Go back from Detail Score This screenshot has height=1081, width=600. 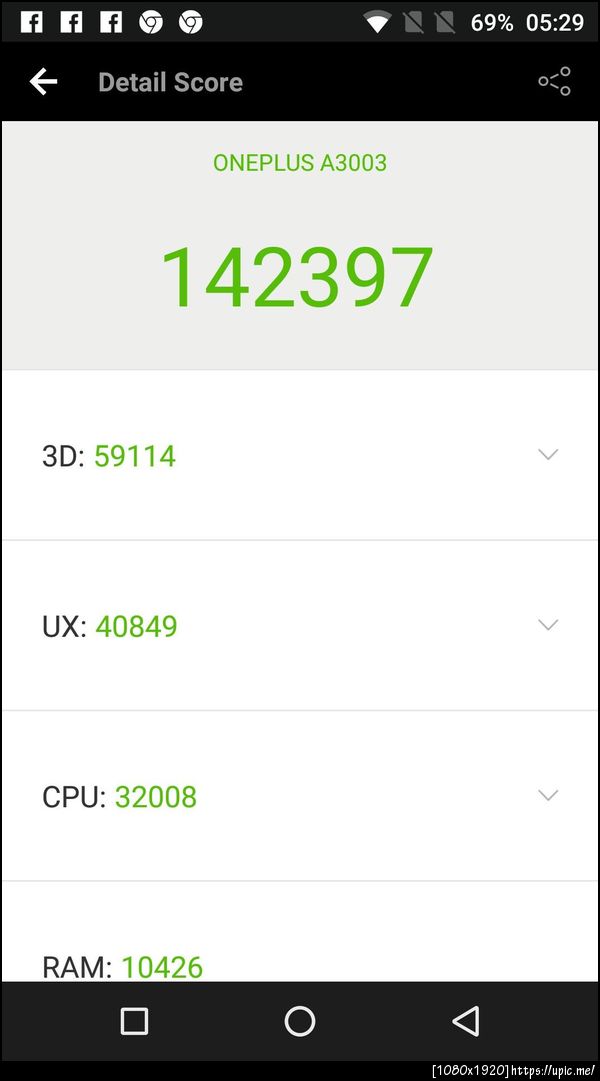(43, 82)
